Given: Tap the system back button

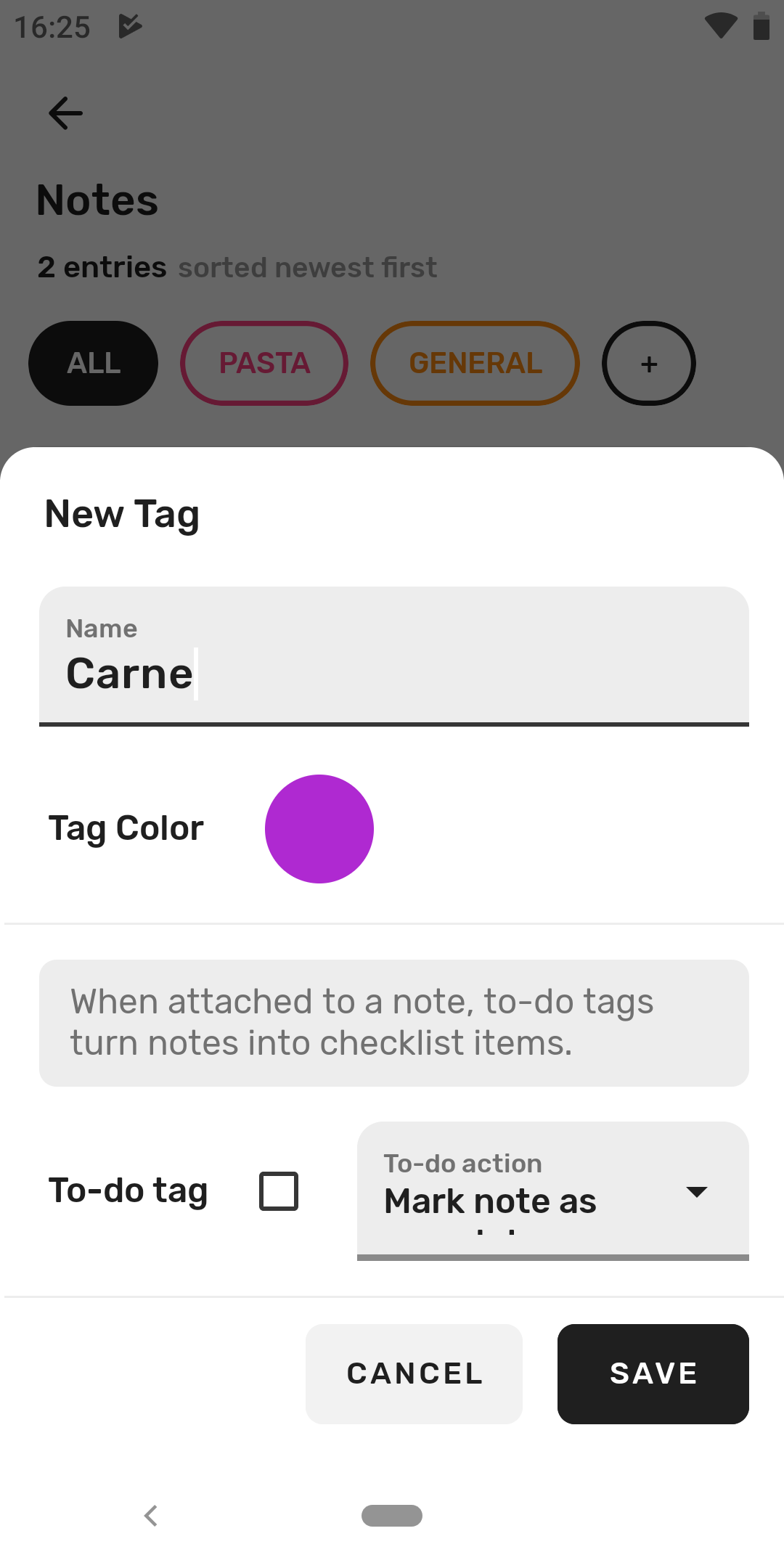Looking at the screenshot, I should [x=151, y=1516].
